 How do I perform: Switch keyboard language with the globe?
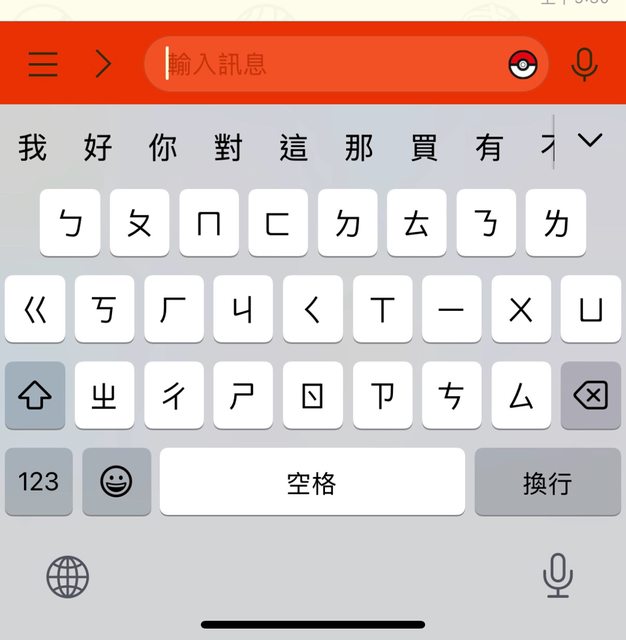pos(68,577)
